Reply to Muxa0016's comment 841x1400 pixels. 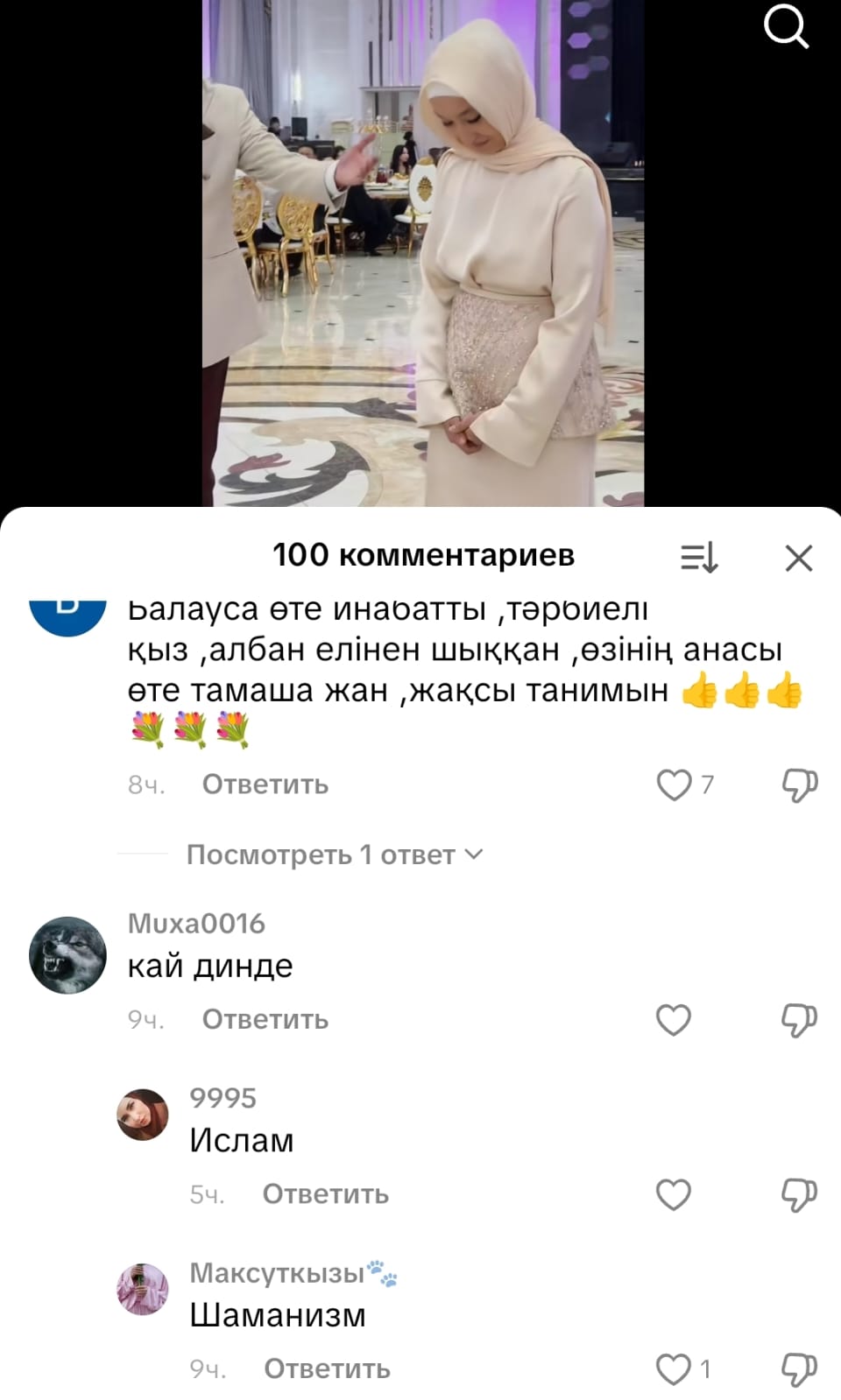[265, 1019]
